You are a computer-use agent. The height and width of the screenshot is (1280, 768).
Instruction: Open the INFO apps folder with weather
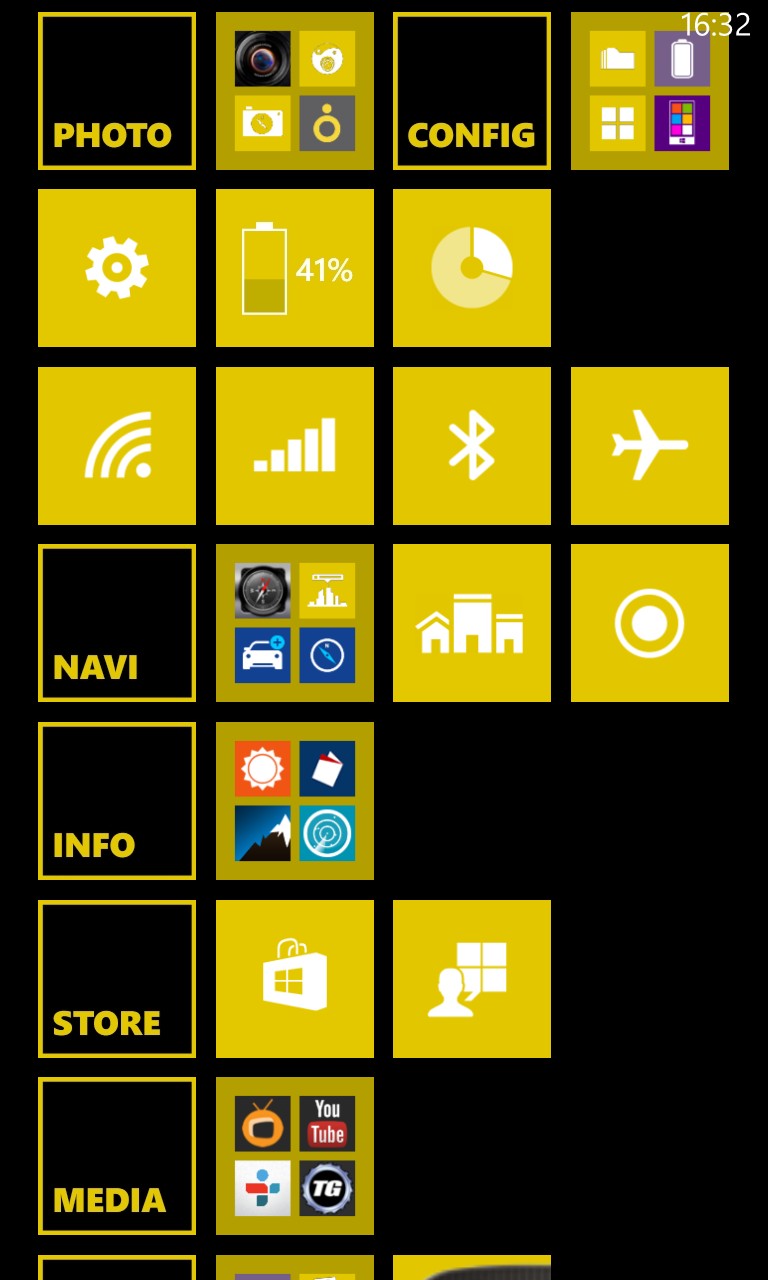[295, 801]
